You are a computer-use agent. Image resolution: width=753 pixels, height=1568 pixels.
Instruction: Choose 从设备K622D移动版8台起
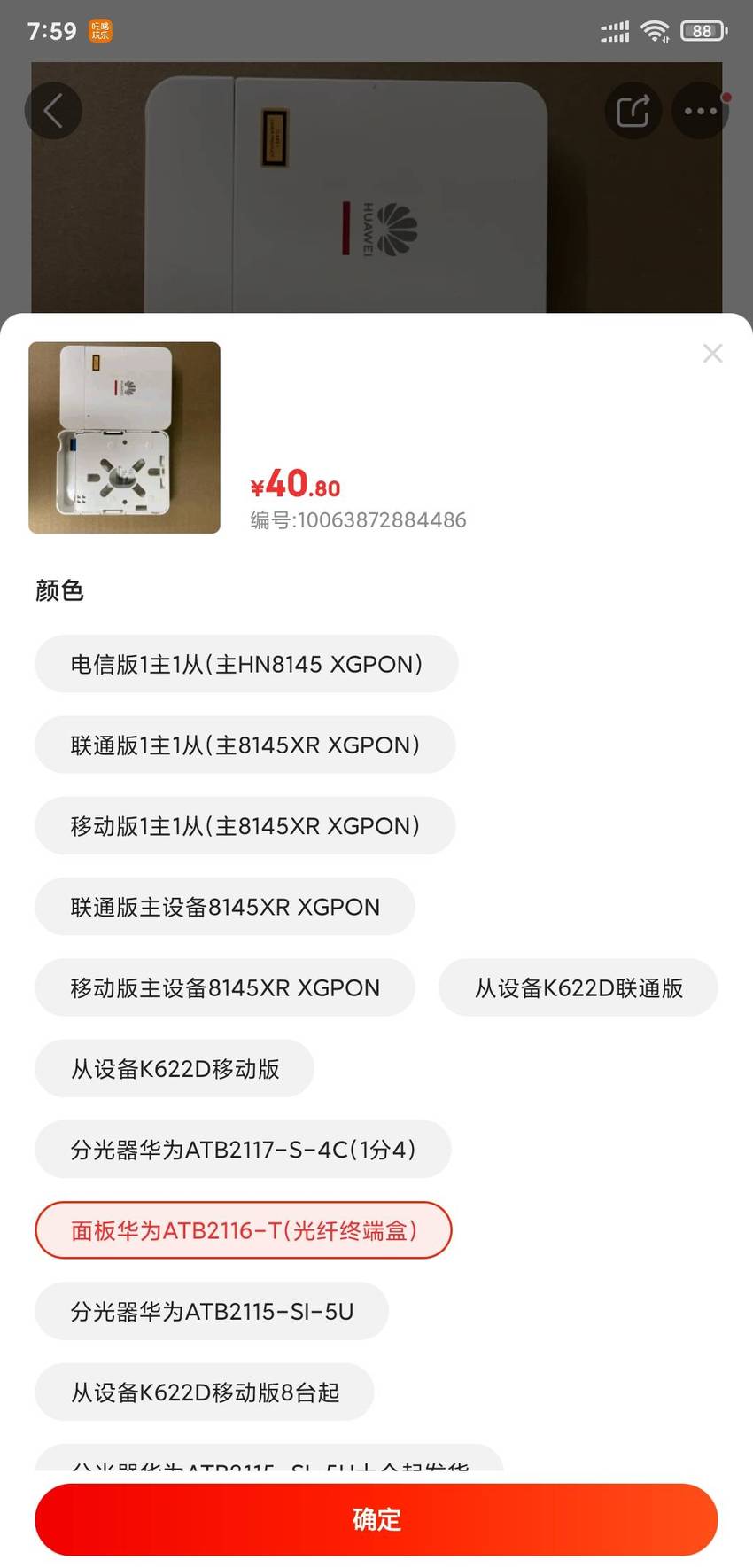[x=205, y=1392]
